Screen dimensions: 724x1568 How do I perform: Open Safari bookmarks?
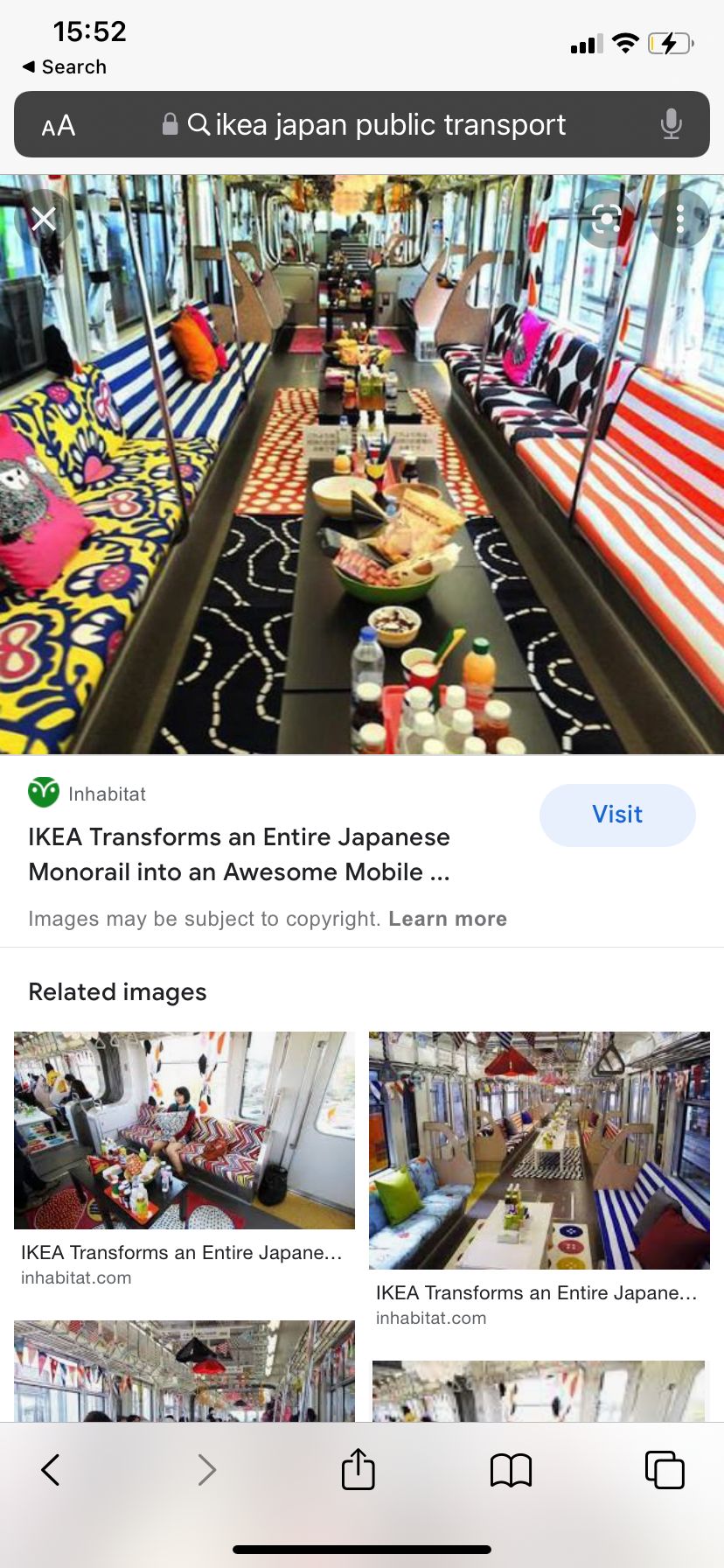(512, 1470)
